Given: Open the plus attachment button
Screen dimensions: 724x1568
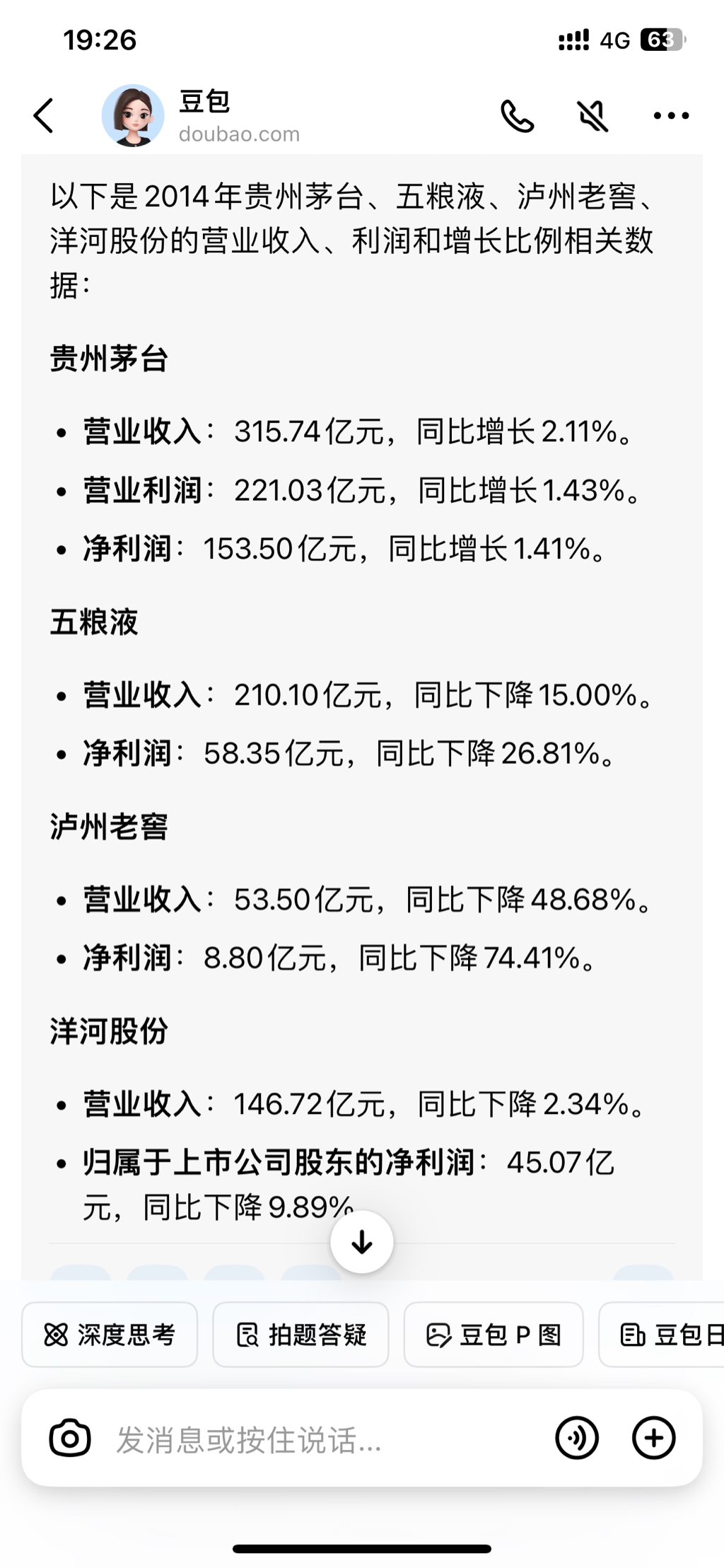Looking at the screenshot, I should click(653, 1438).
